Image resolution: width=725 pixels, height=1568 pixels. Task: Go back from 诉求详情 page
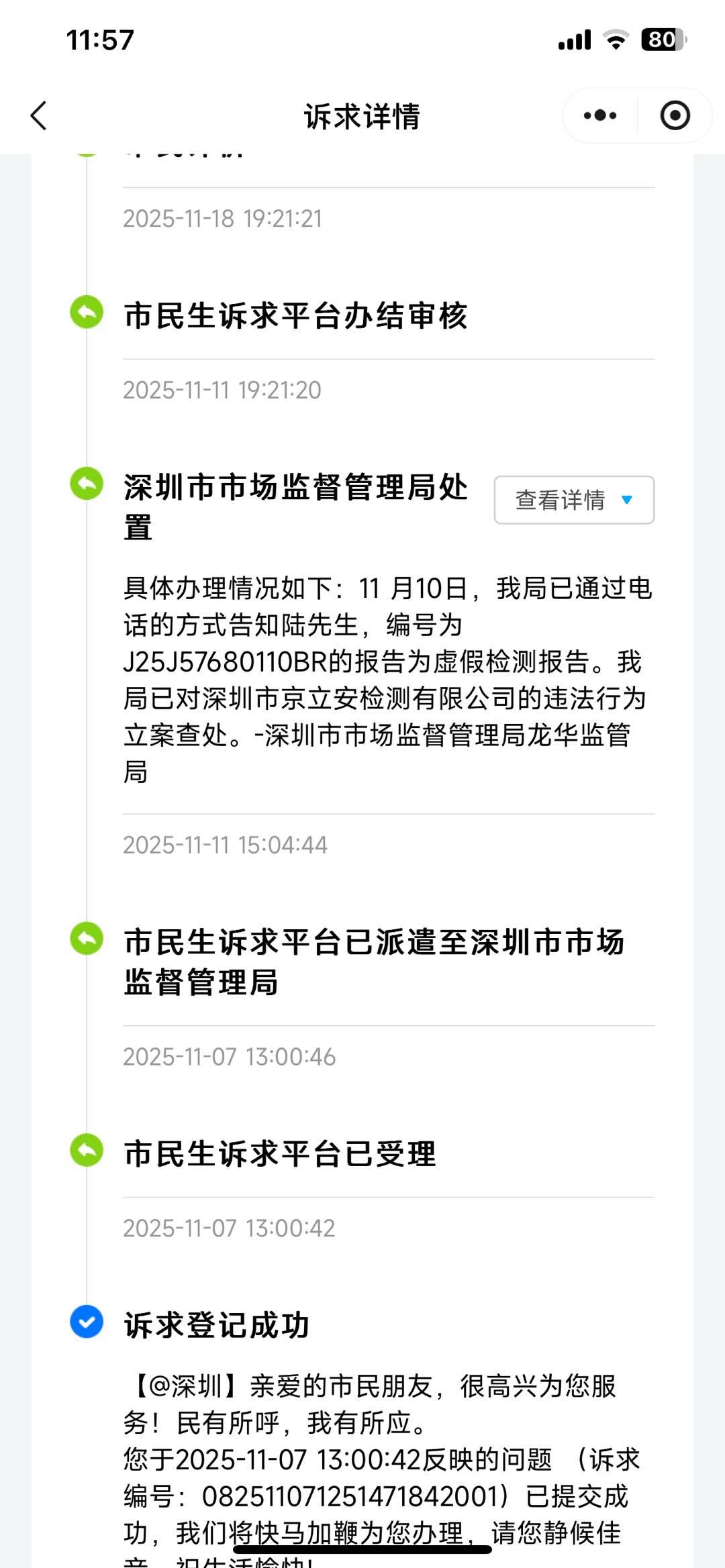click(39, 115)
